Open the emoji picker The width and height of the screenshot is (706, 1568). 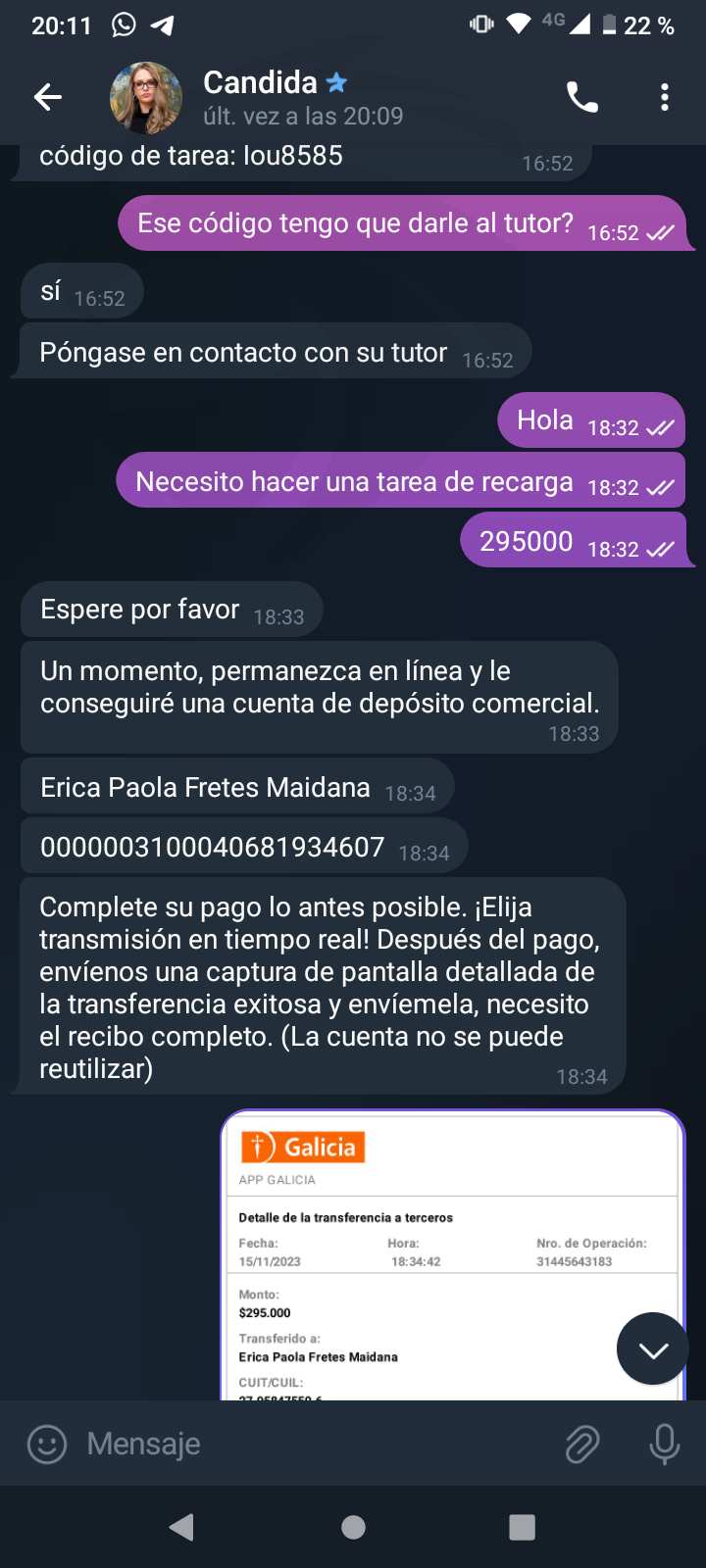[x=47, y=1444]
